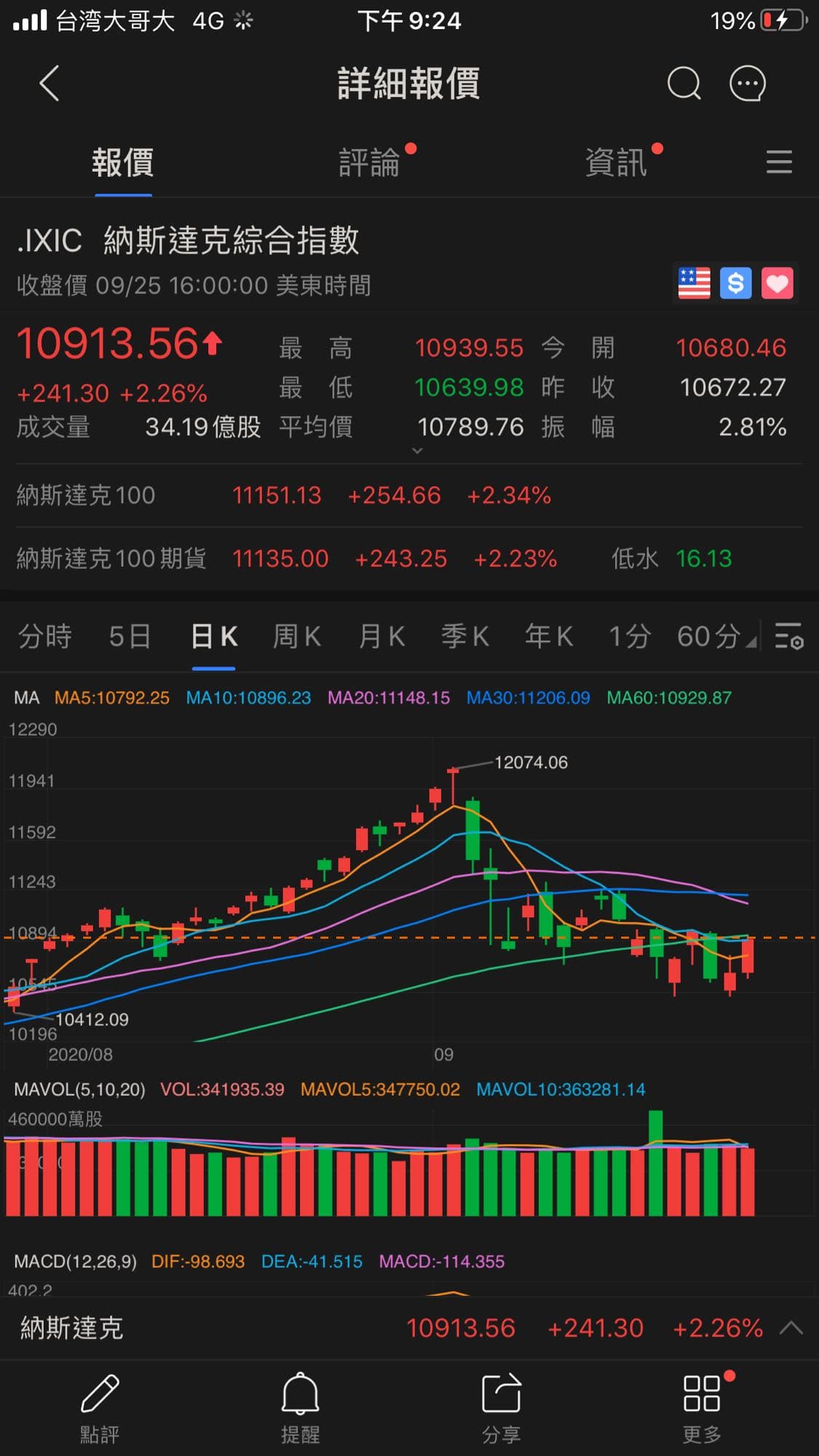The image size is (819, 1456).
Task: Open the message bubble icon in the header
Action: tap(748, 84)
